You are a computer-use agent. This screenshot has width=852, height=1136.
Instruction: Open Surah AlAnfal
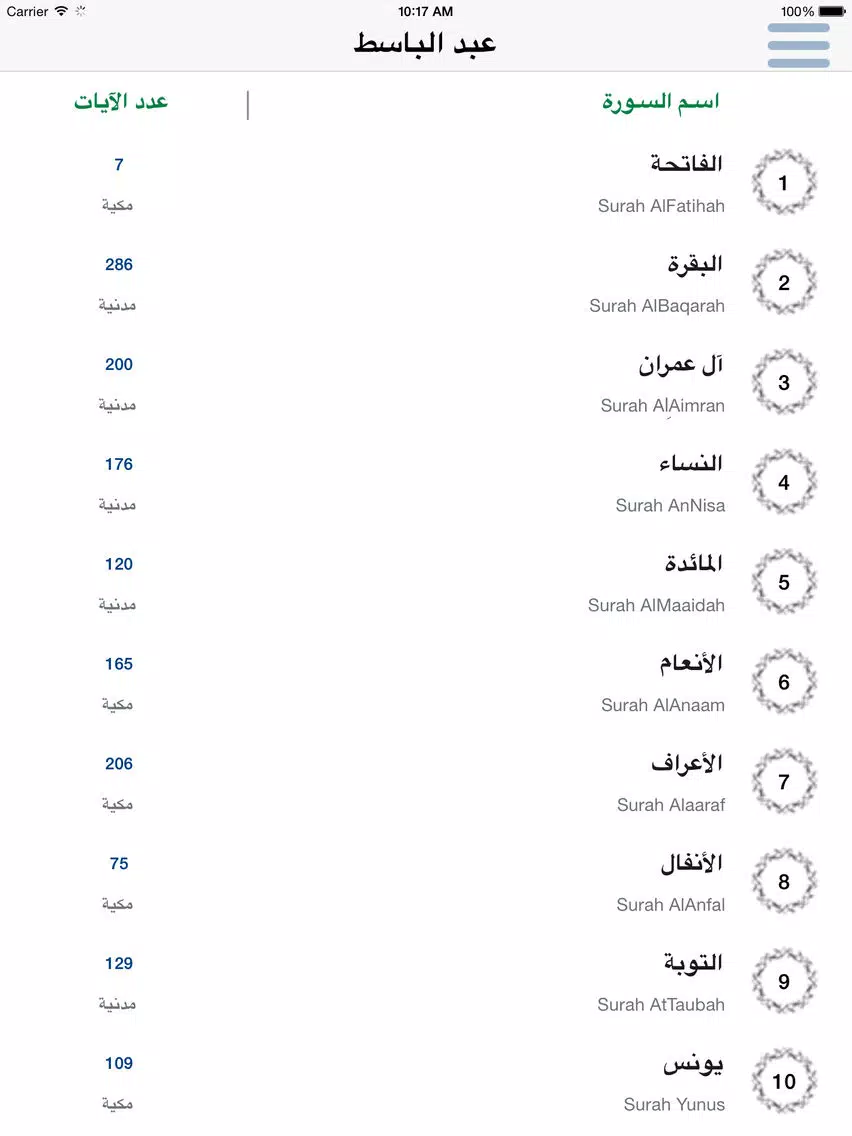(x=671, y=884)
